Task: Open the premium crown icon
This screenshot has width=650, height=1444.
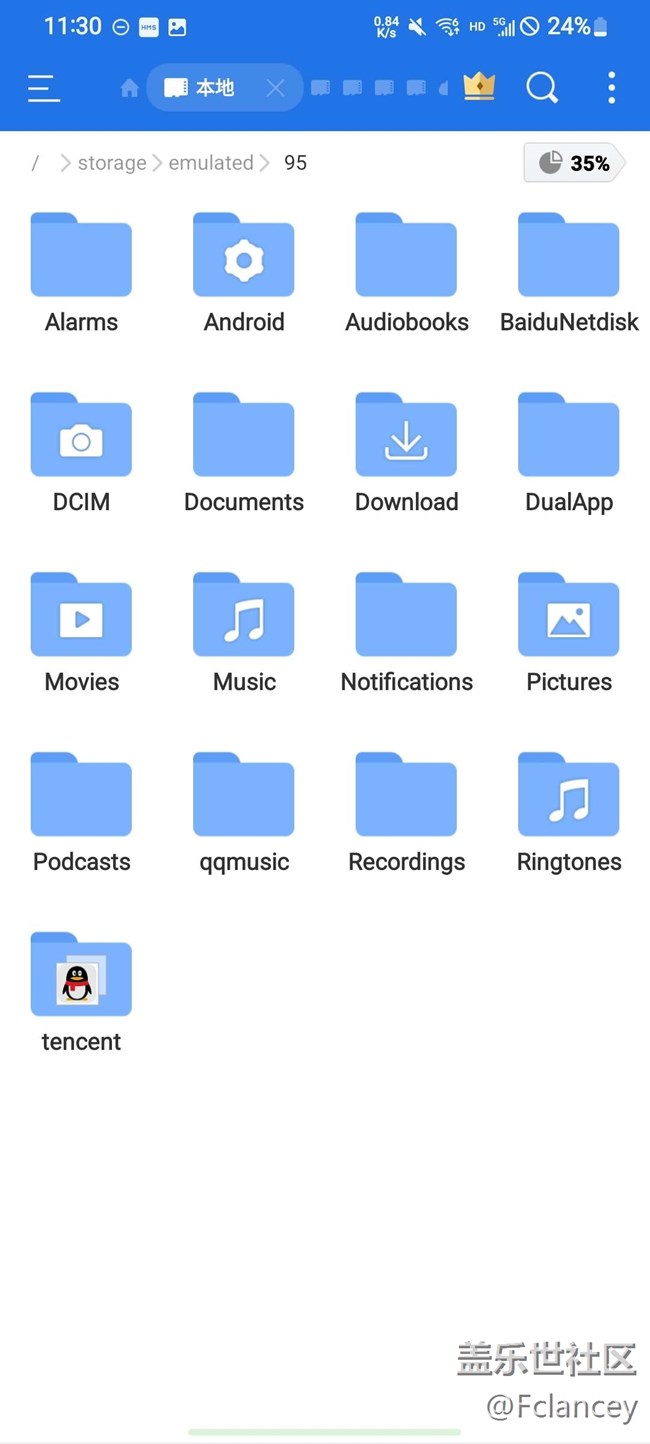Action: point(479,87)
